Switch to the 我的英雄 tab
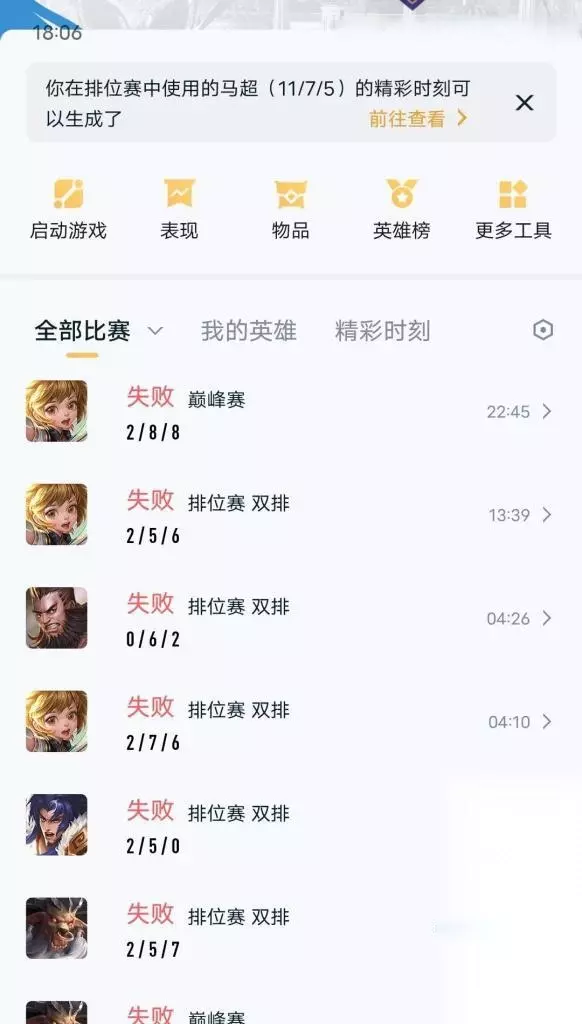Screen dimensions: 582x1024 [x=248, y=331]
